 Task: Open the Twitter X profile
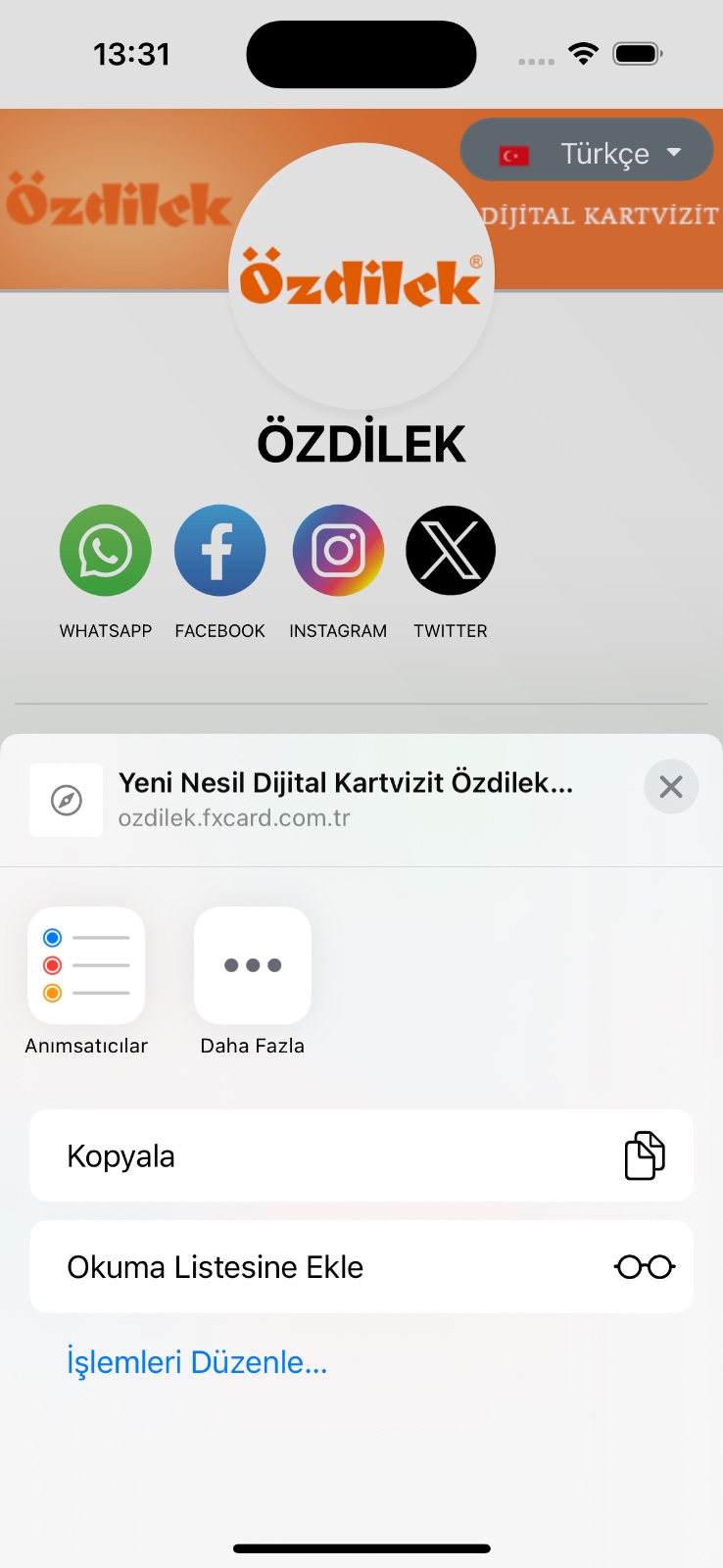451,551
